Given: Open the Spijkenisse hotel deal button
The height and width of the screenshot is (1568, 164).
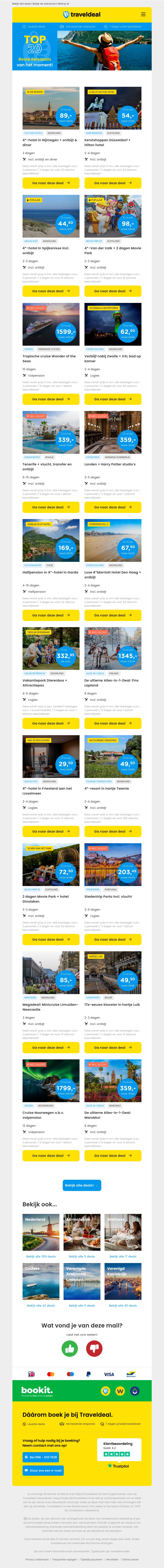Looking at the screenshot, I should pos(51,291).
